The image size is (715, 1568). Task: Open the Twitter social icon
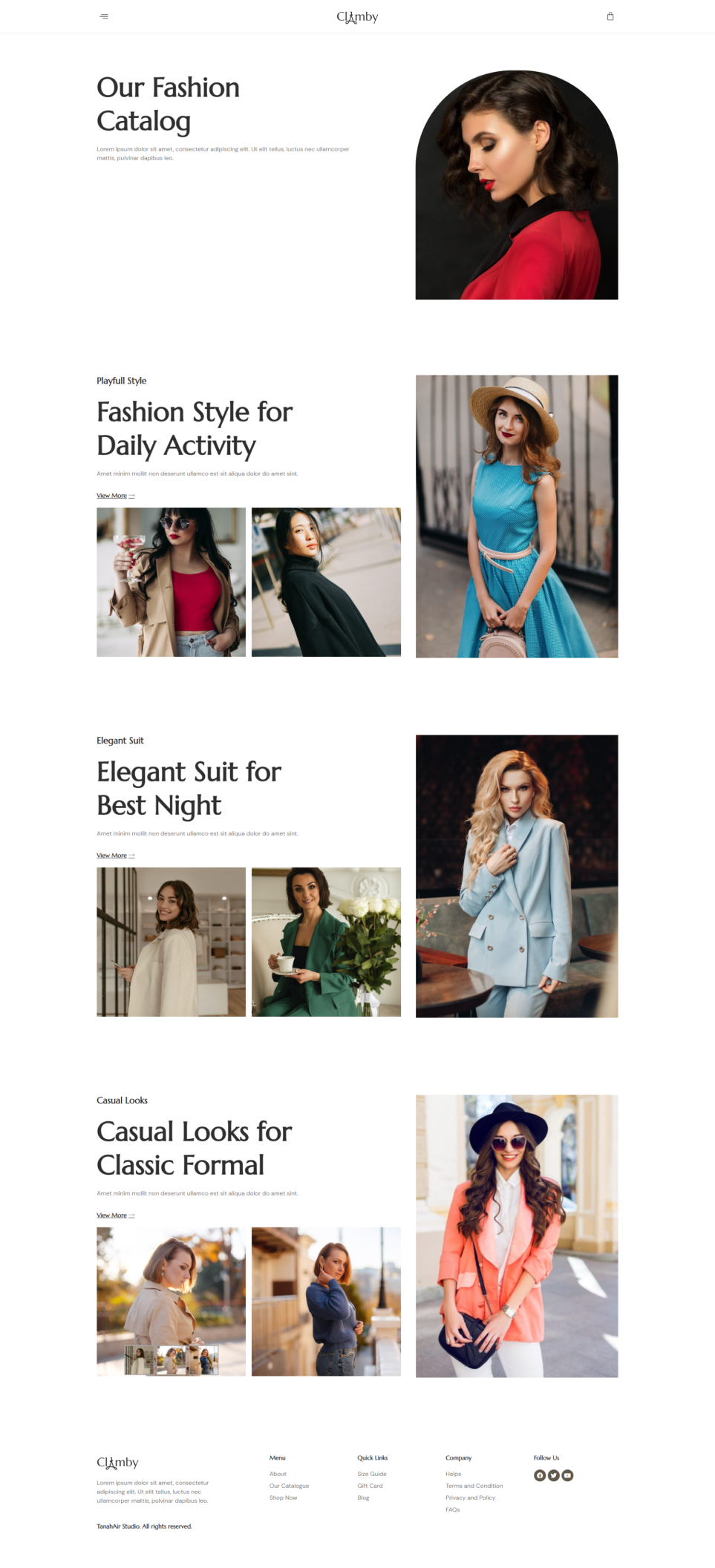pos(554,1475)
